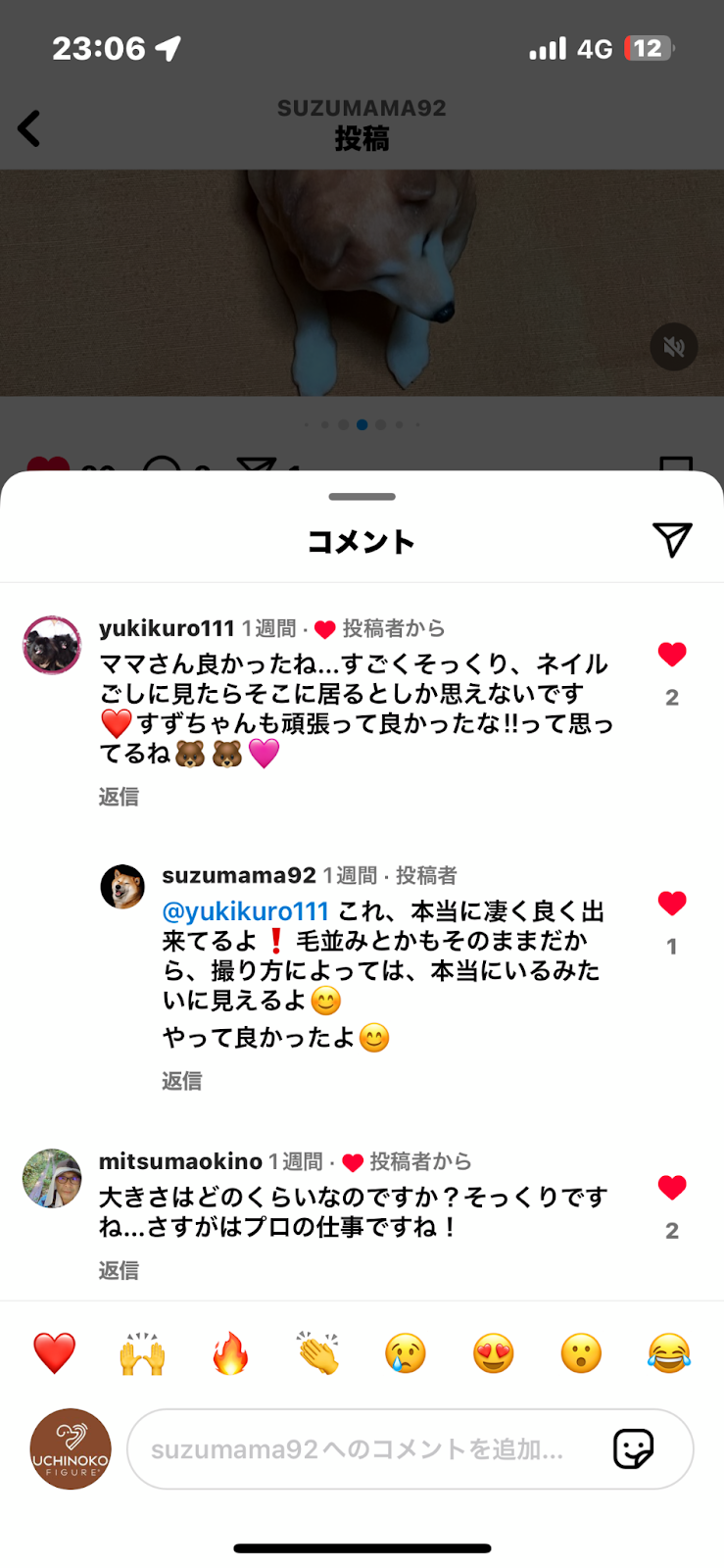Open the @yukikuro111 mention link

[x=245, y=911]
